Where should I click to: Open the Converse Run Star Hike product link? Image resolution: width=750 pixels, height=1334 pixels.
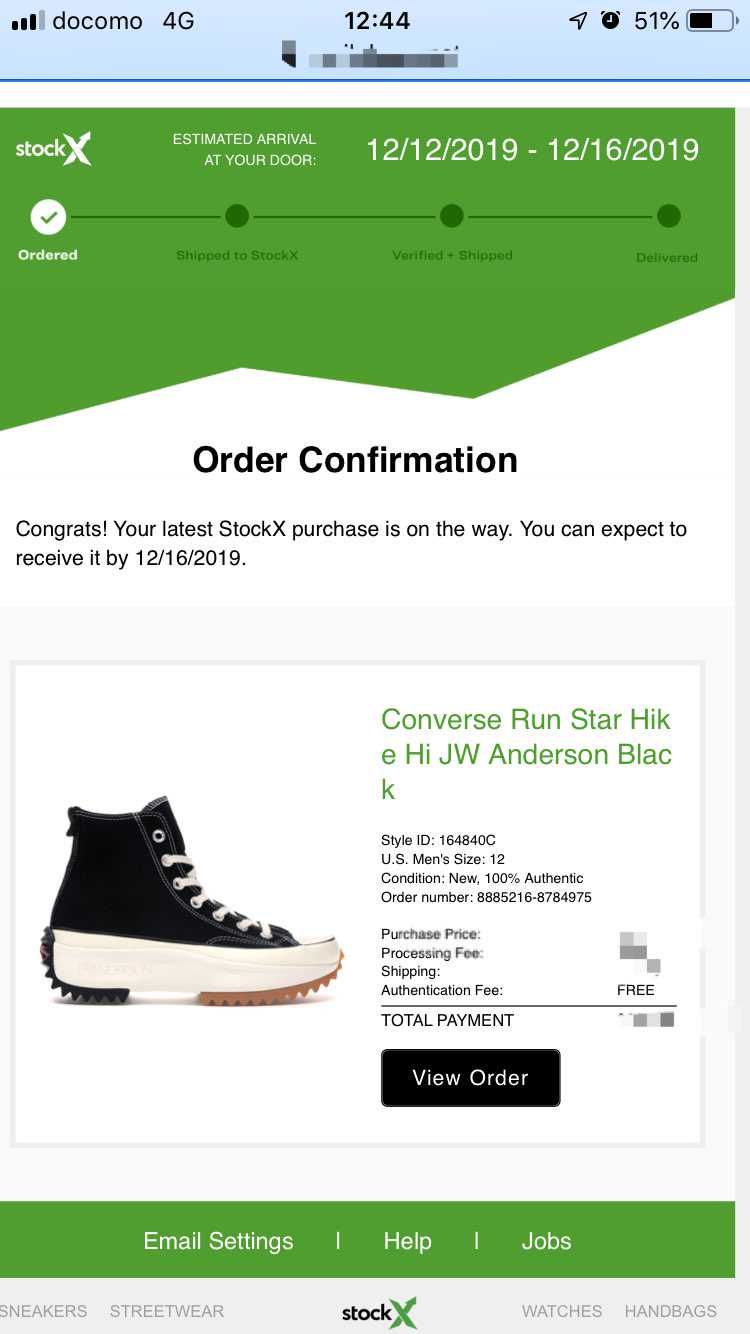[x=526, y=754]
